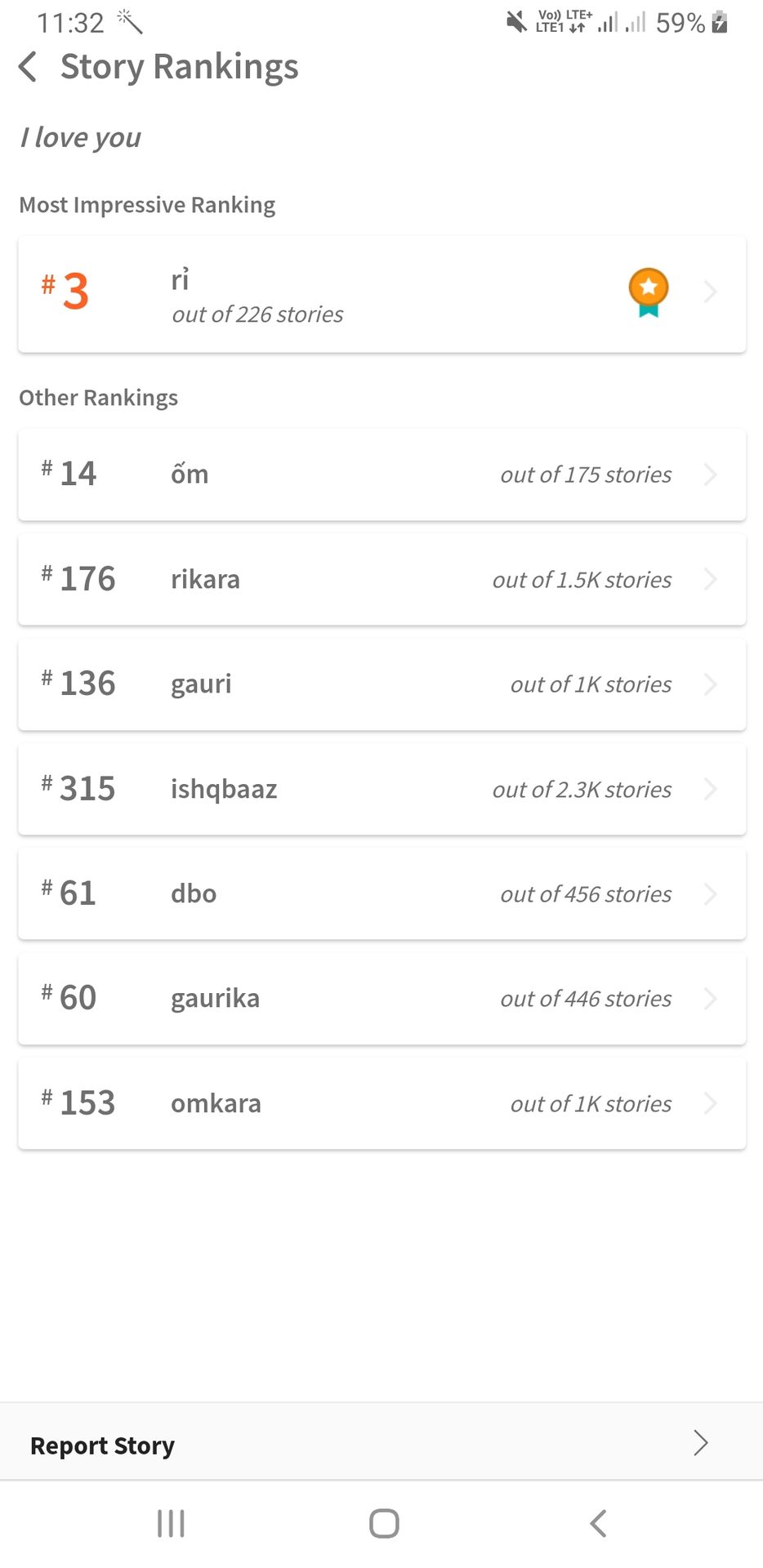Open the #3 ranking card
Viewport: 763px width, 1568px height.
pos(381,295)
